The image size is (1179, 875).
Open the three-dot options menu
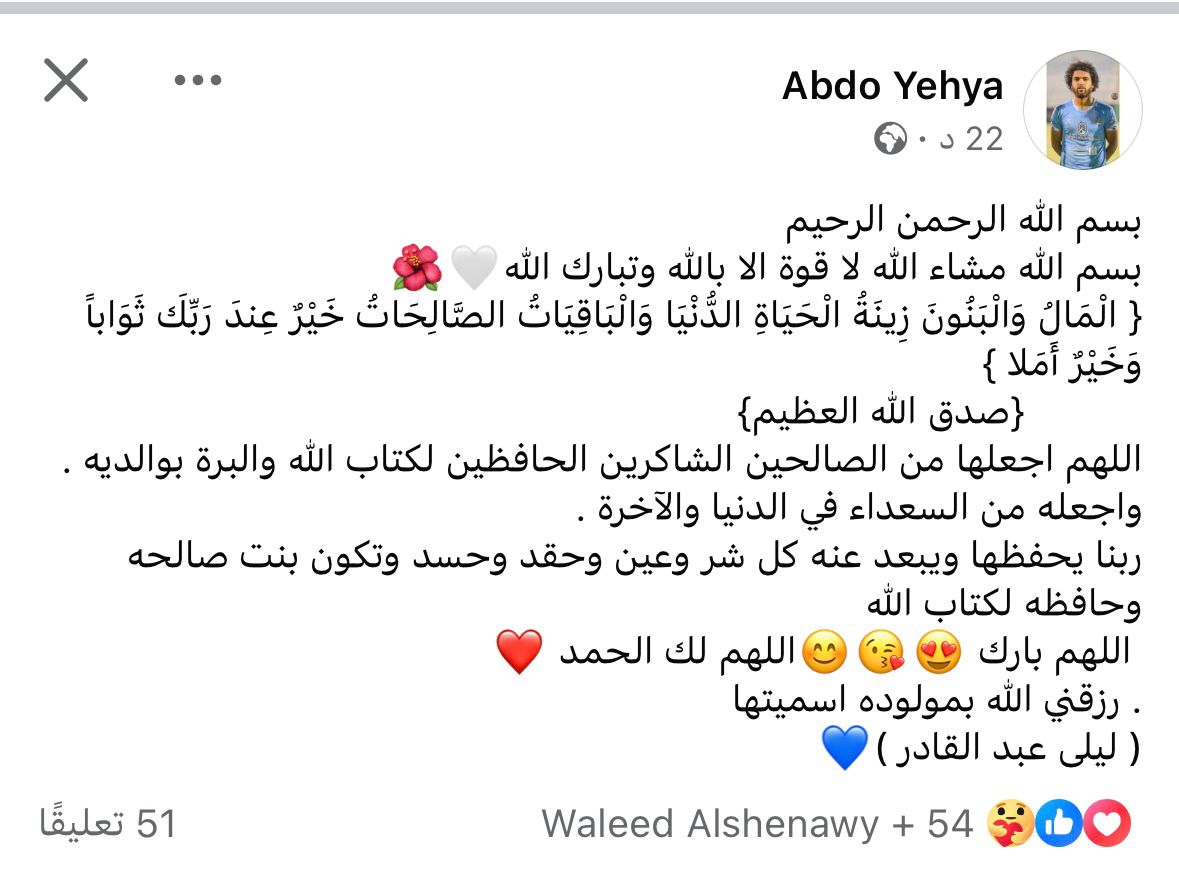coord(197,81)
